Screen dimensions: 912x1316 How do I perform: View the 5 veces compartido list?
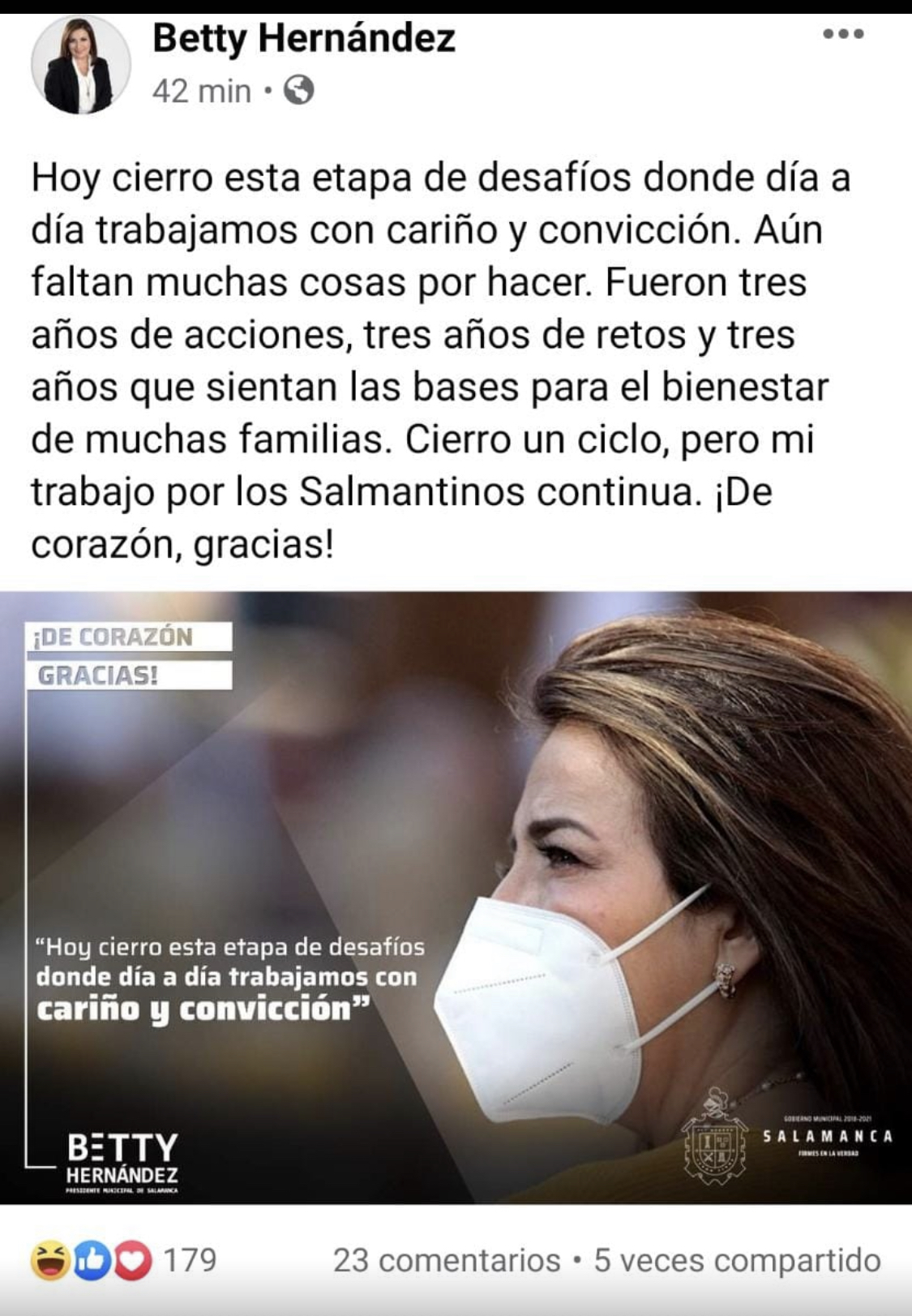tap(737, 1260)
